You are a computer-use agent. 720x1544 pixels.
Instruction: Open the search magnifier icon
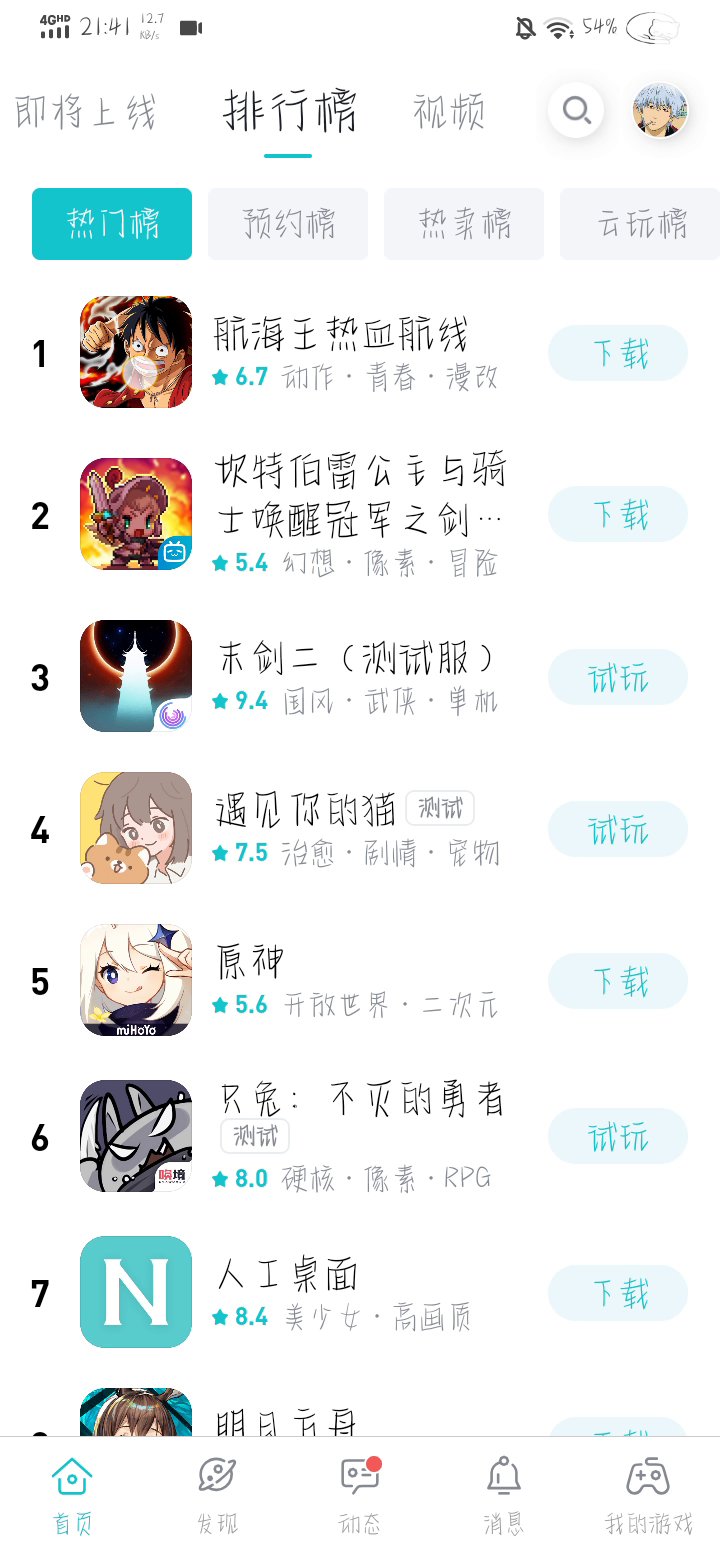click(576, 110)
